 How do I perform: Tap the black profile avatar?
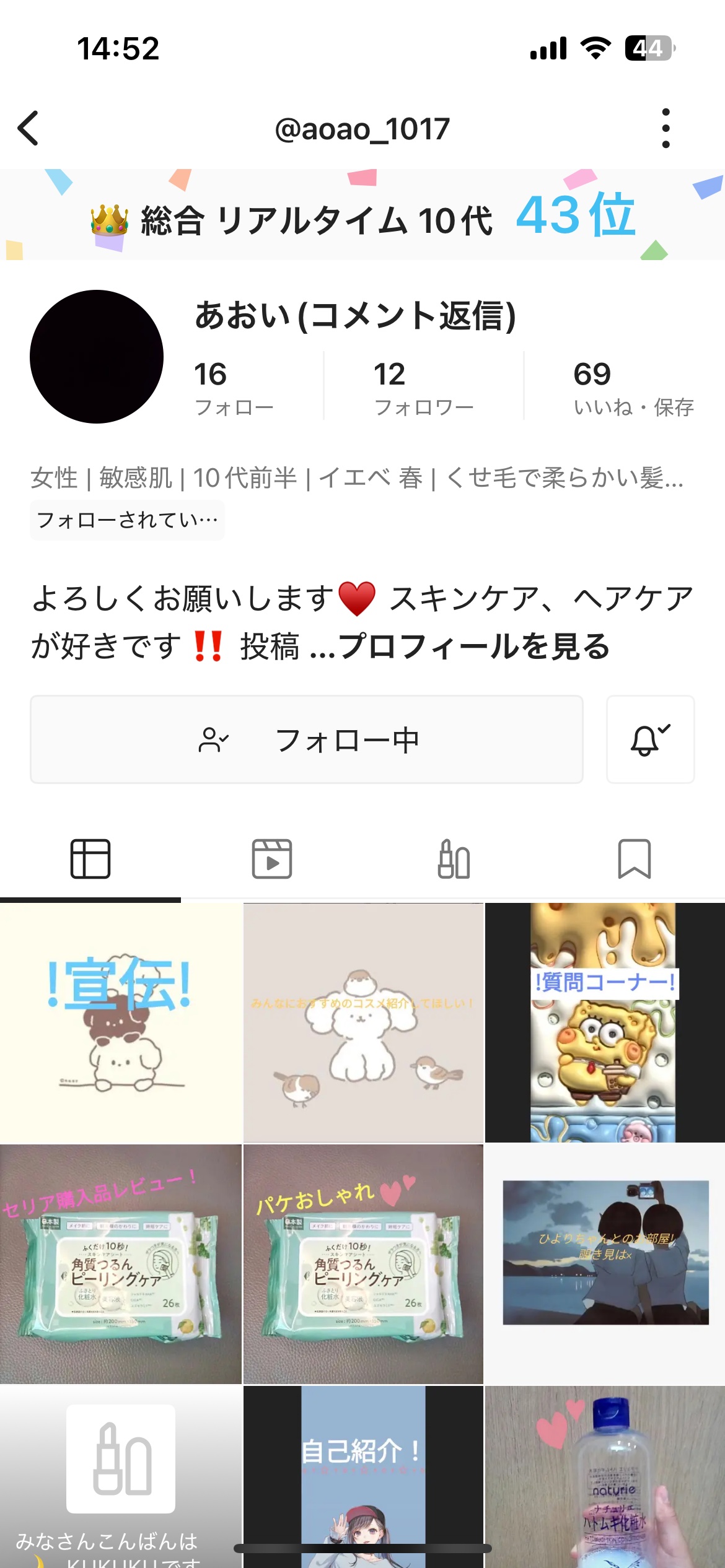[97, 357]
